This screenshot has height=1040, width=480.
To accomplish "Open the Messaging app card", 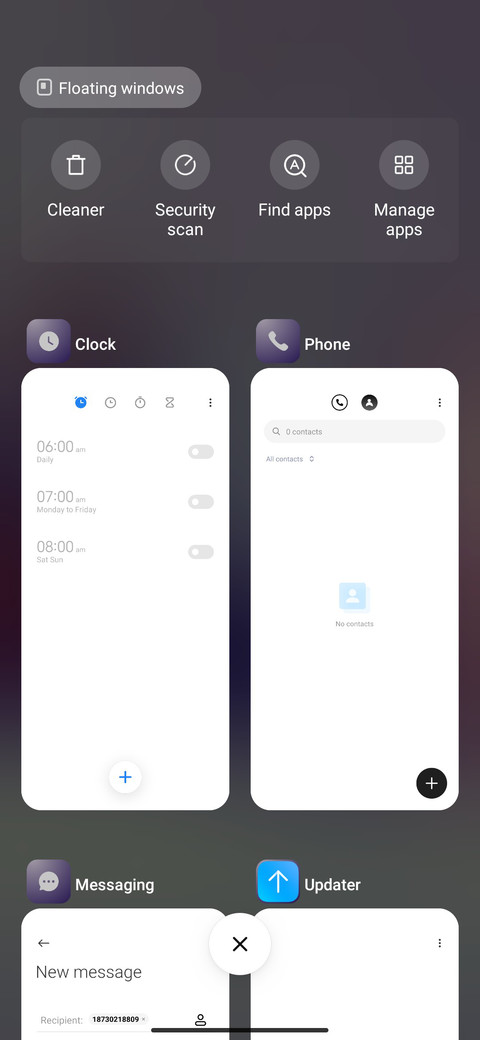I will click(x=125, y=974).
